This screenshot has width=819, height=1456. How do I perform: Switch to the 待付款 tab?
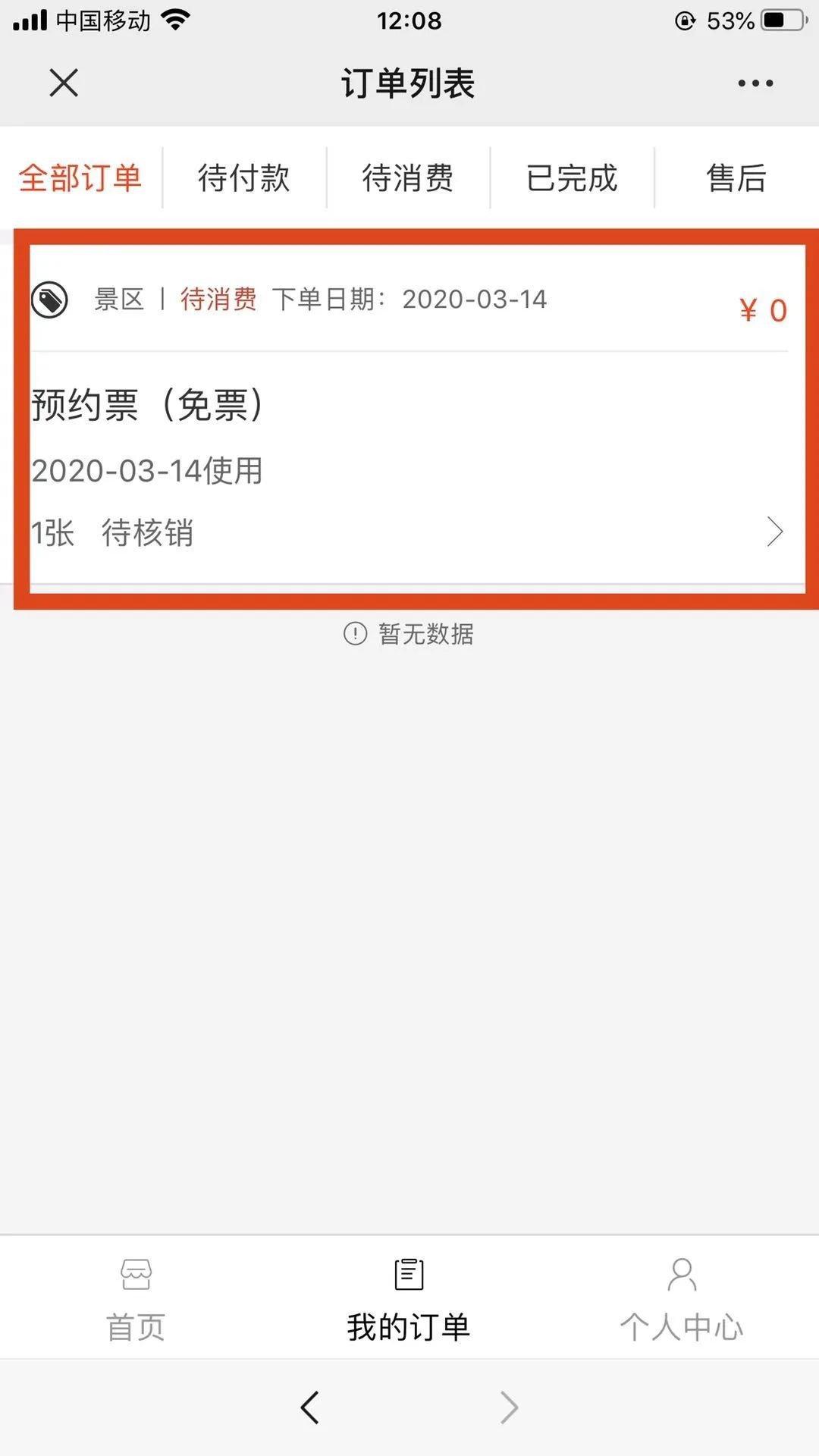click(244, 178)
